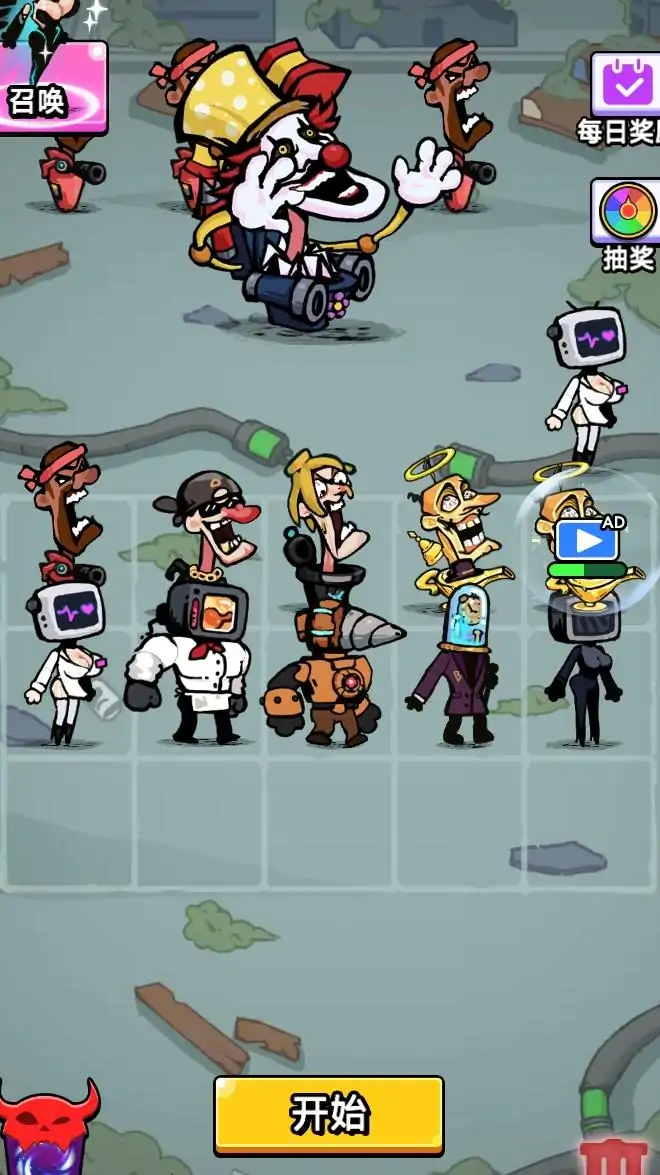Play the AD video bubble

pyautogui.click(x=587, y=541)
